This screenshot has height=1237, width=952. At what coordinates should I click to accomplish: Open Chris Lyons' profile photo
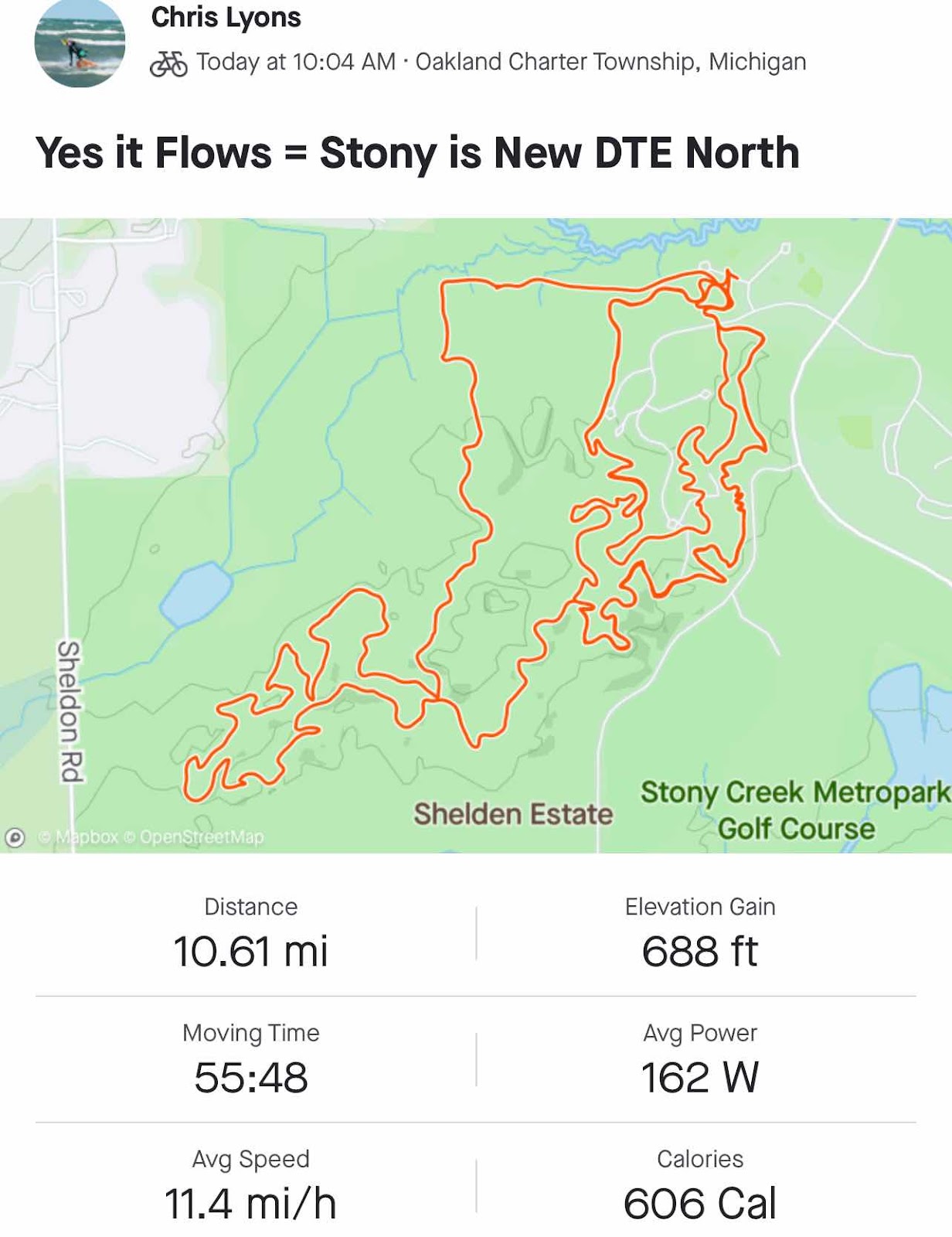pyautogui.click(x=80, y=43)
